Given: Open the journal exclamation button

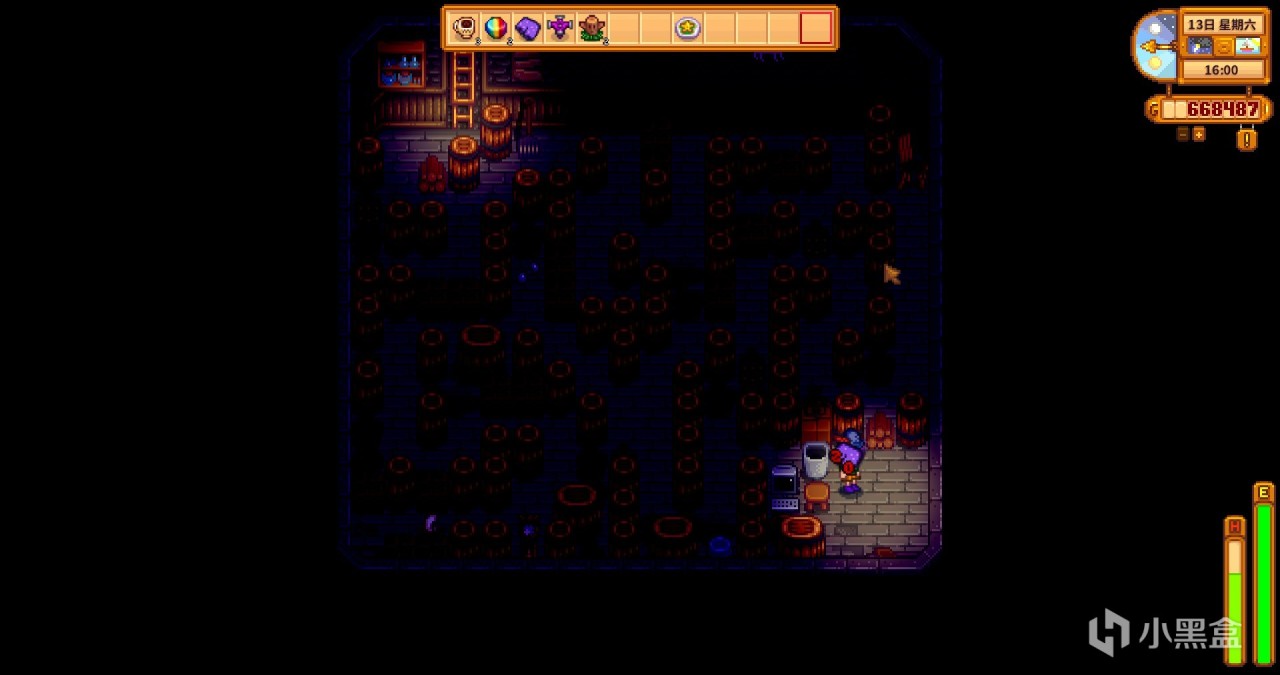Looking at the screenshot, I should 1246,140.
